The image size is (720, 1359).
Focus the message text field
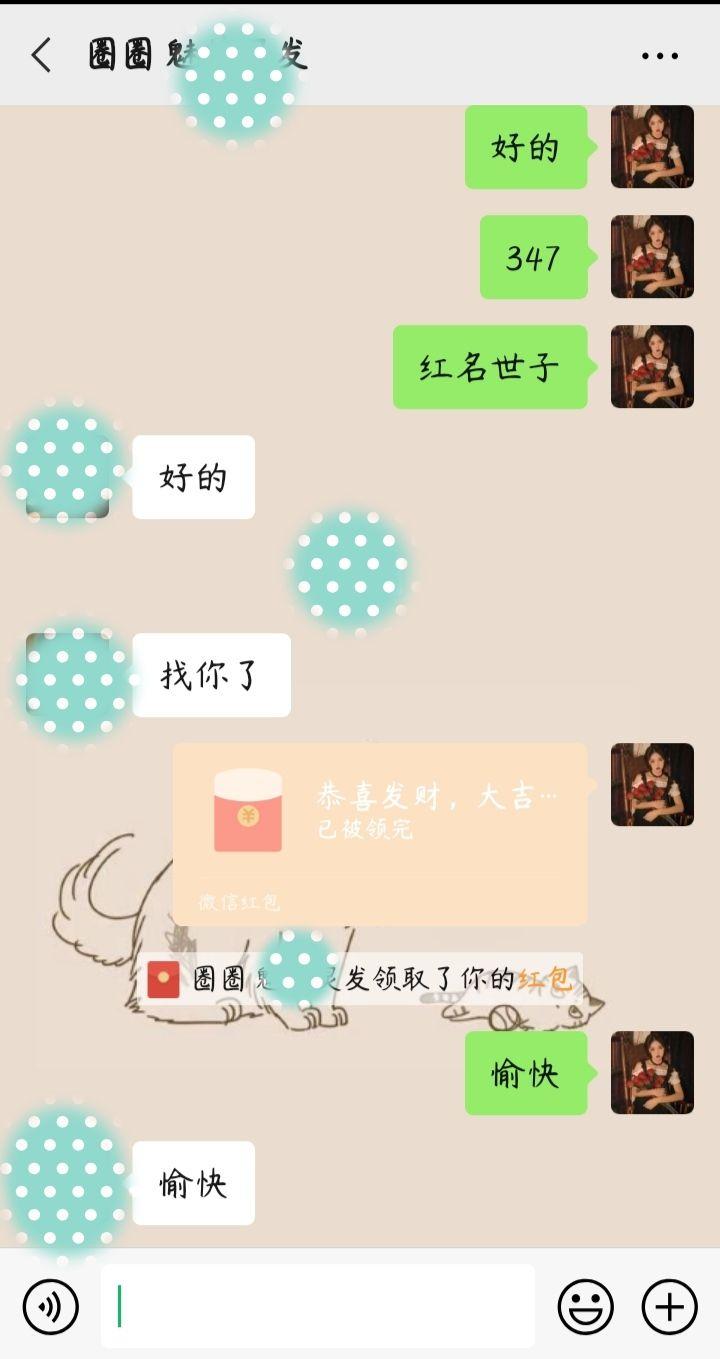(x=318, y=1306)
